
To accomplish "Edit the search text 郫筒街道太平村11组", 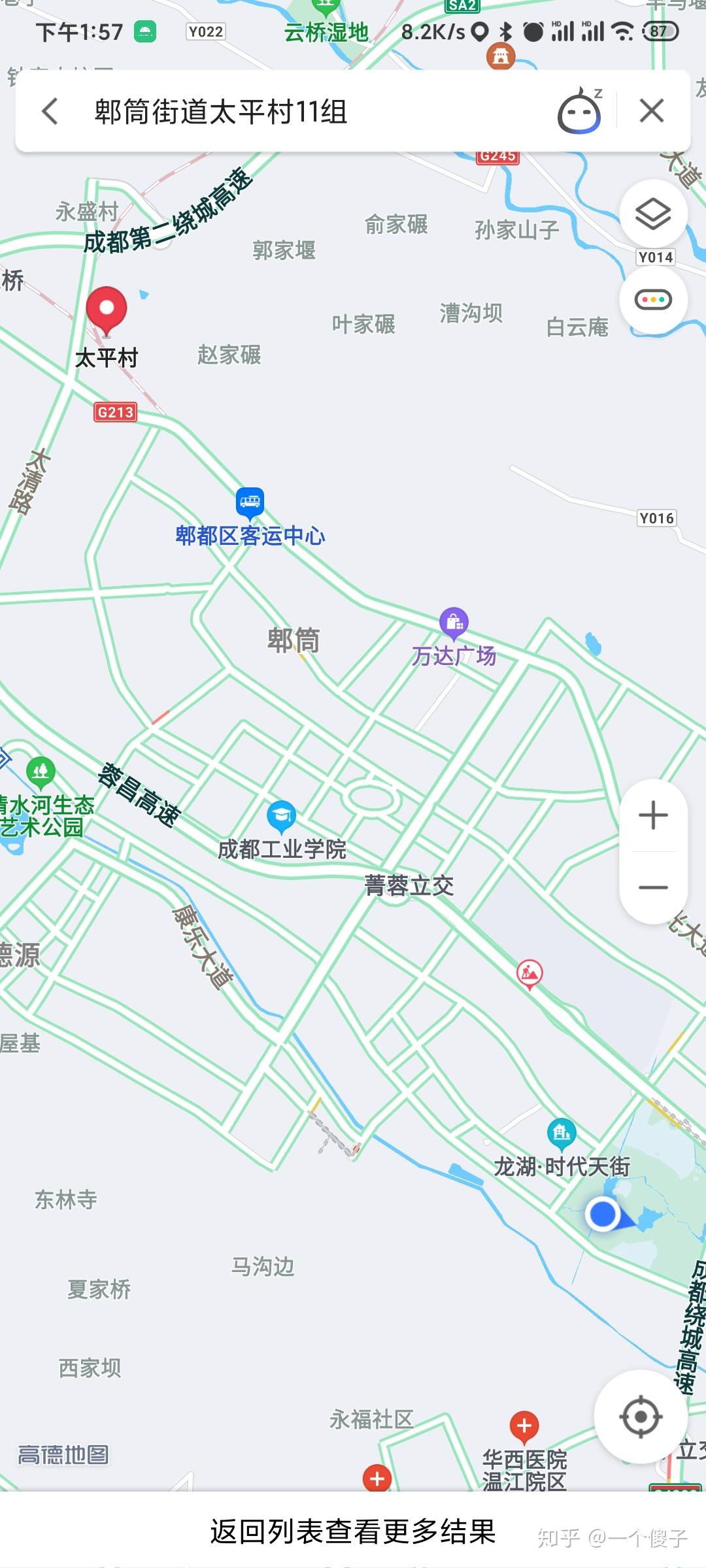I will pyautogui.click(x=221, y=111).
